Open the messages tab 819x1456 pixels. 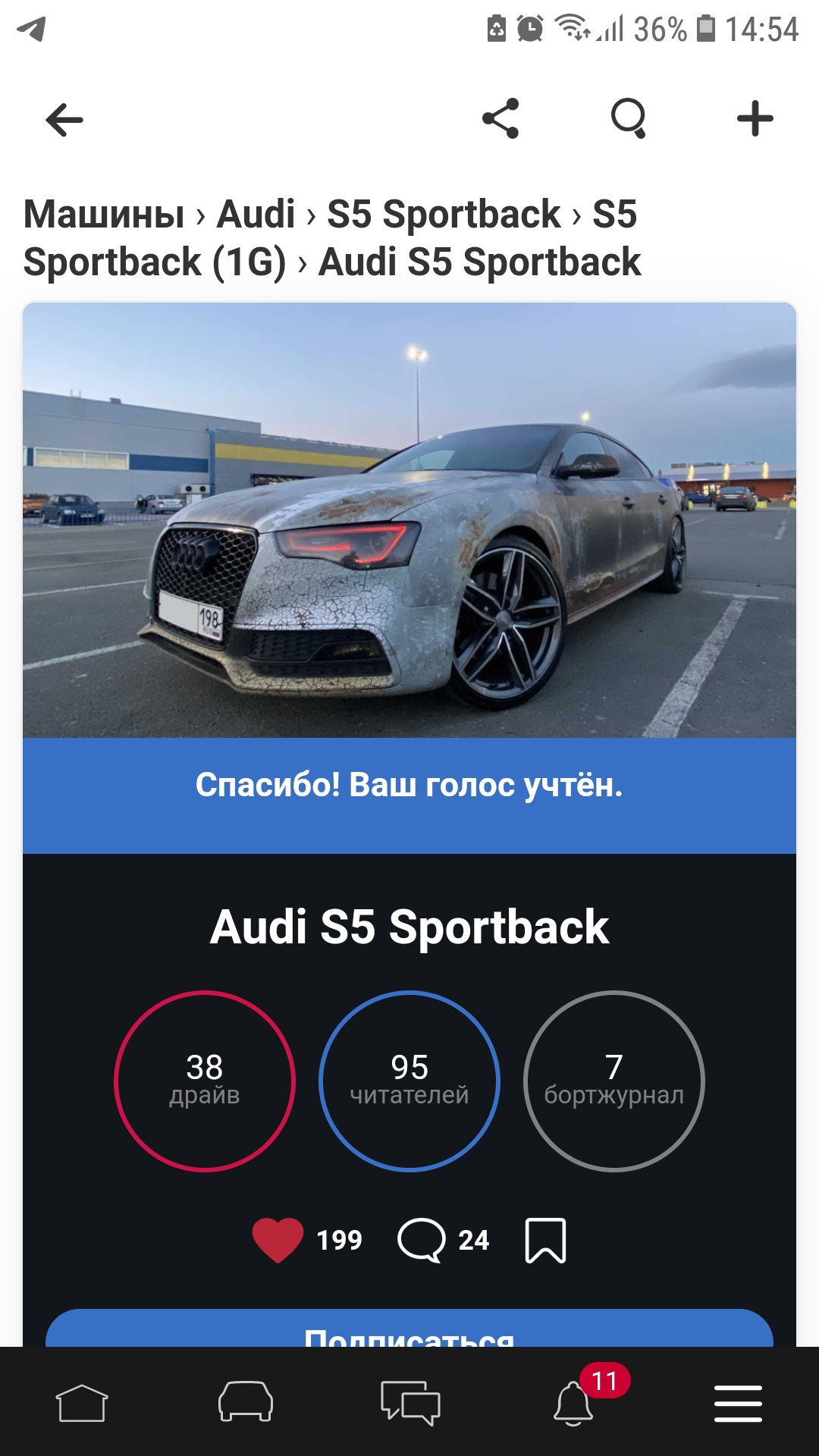pyautogui.click(x=409, y=1403)
